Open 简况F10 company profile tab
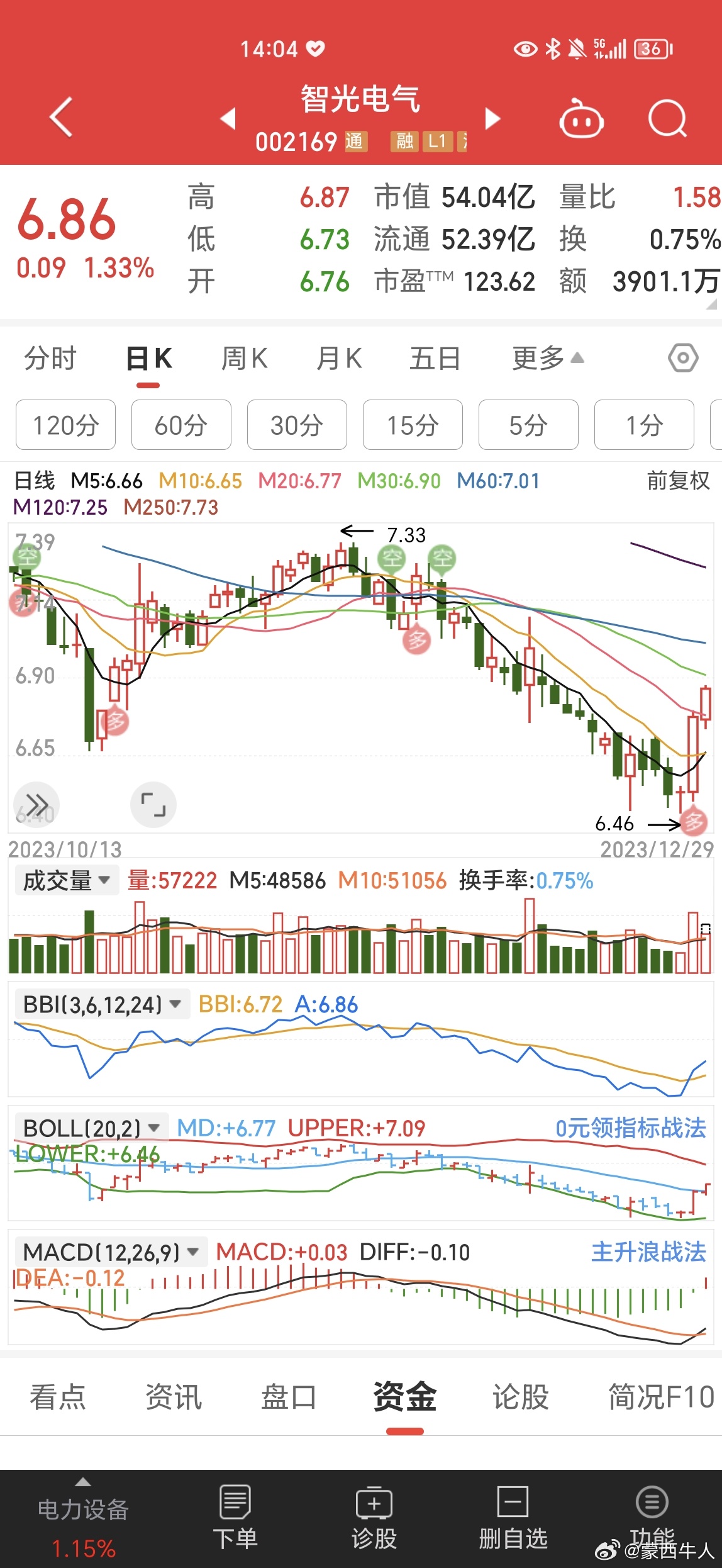Viewport: 722px width, 1568px height. point(661,1397)
